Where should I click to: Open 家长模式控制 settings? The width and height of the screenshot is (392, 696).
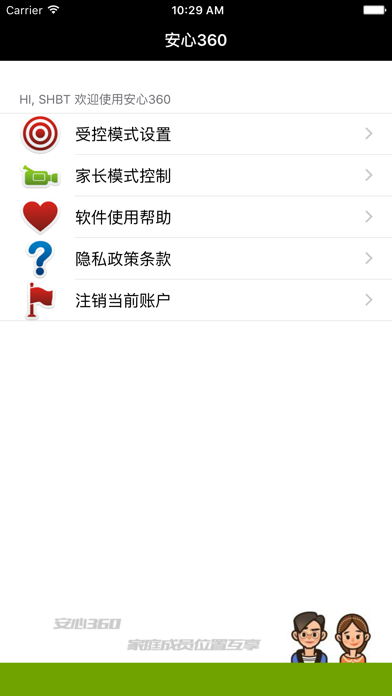(196, 176)
